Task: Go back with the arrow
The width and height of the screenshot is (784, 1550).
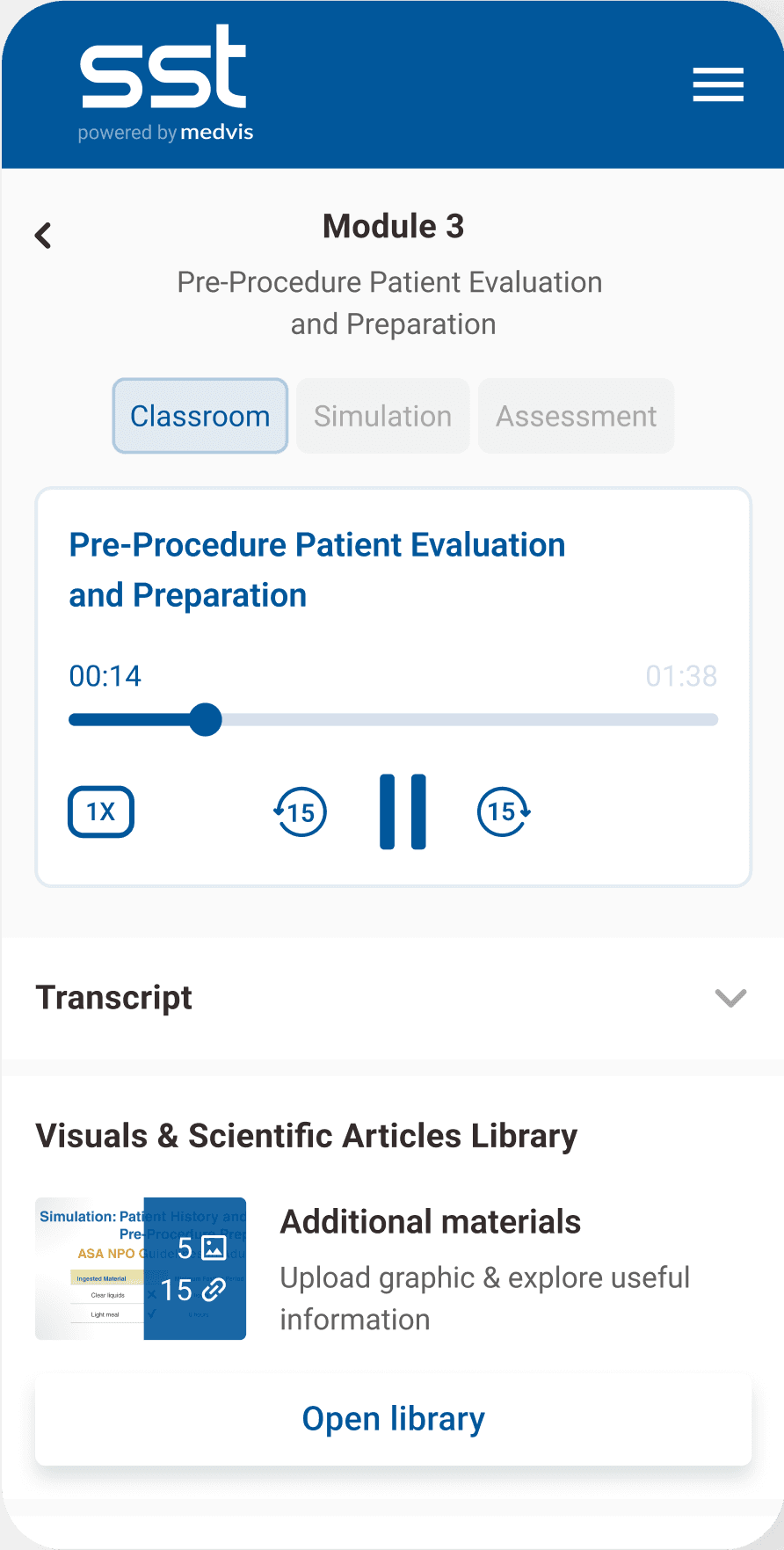Action: point(43,235)
